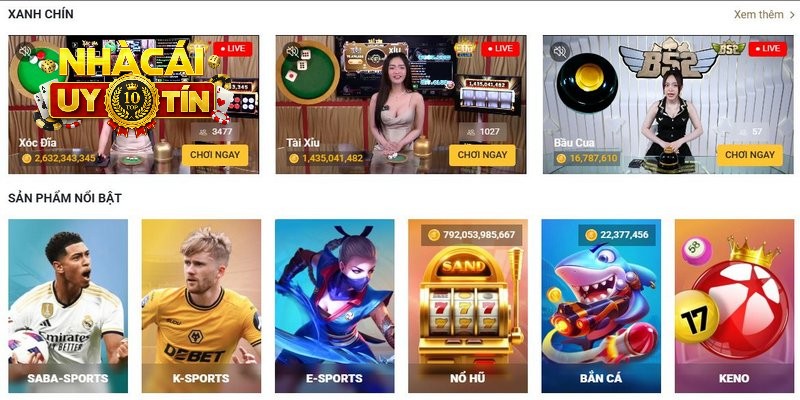Tap CHƠI NGAY on the Xóc Đĩa card
The height and width of the screenshot is (400, 800).
(x=215, y=155)
